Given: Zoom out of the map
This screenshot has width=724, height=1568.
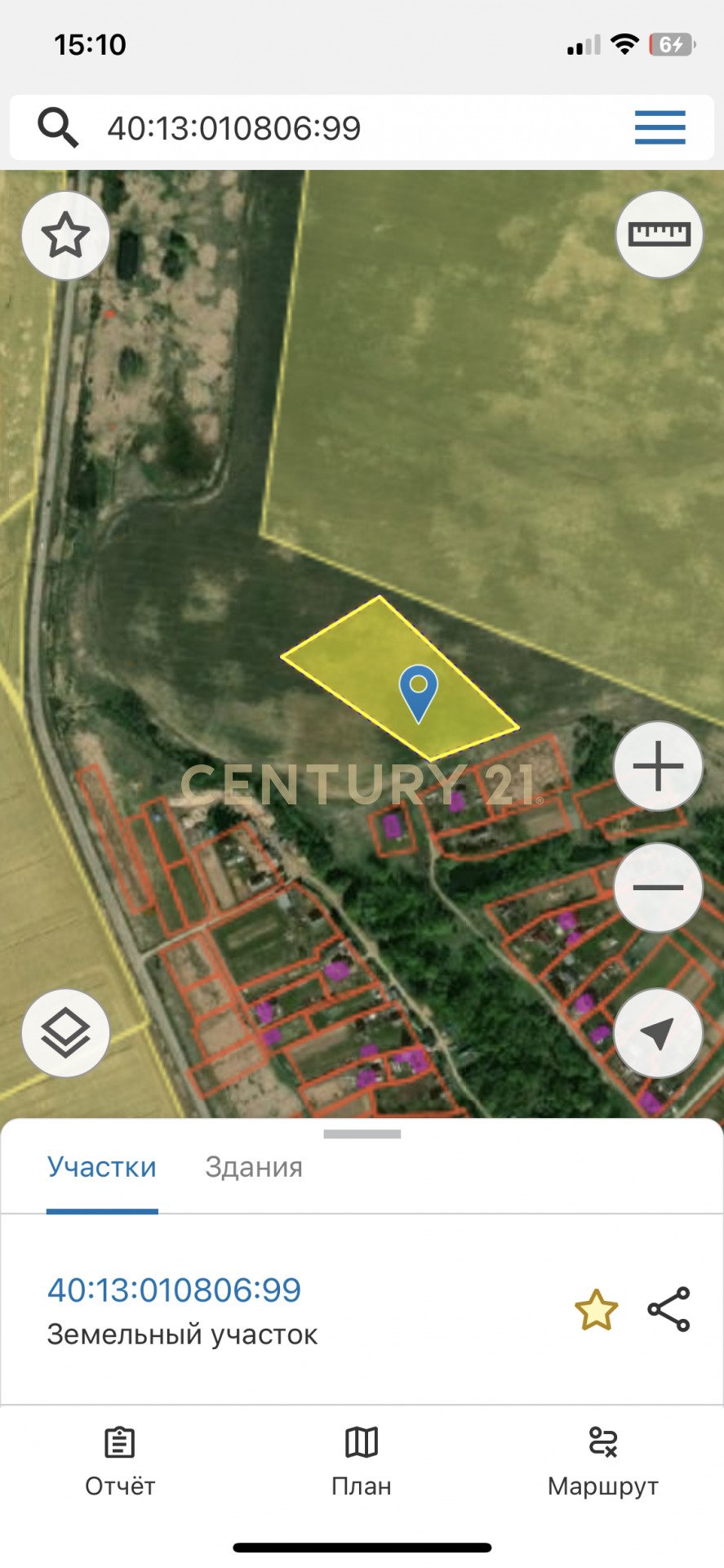Looking at the screenshot, I should 658,888.
